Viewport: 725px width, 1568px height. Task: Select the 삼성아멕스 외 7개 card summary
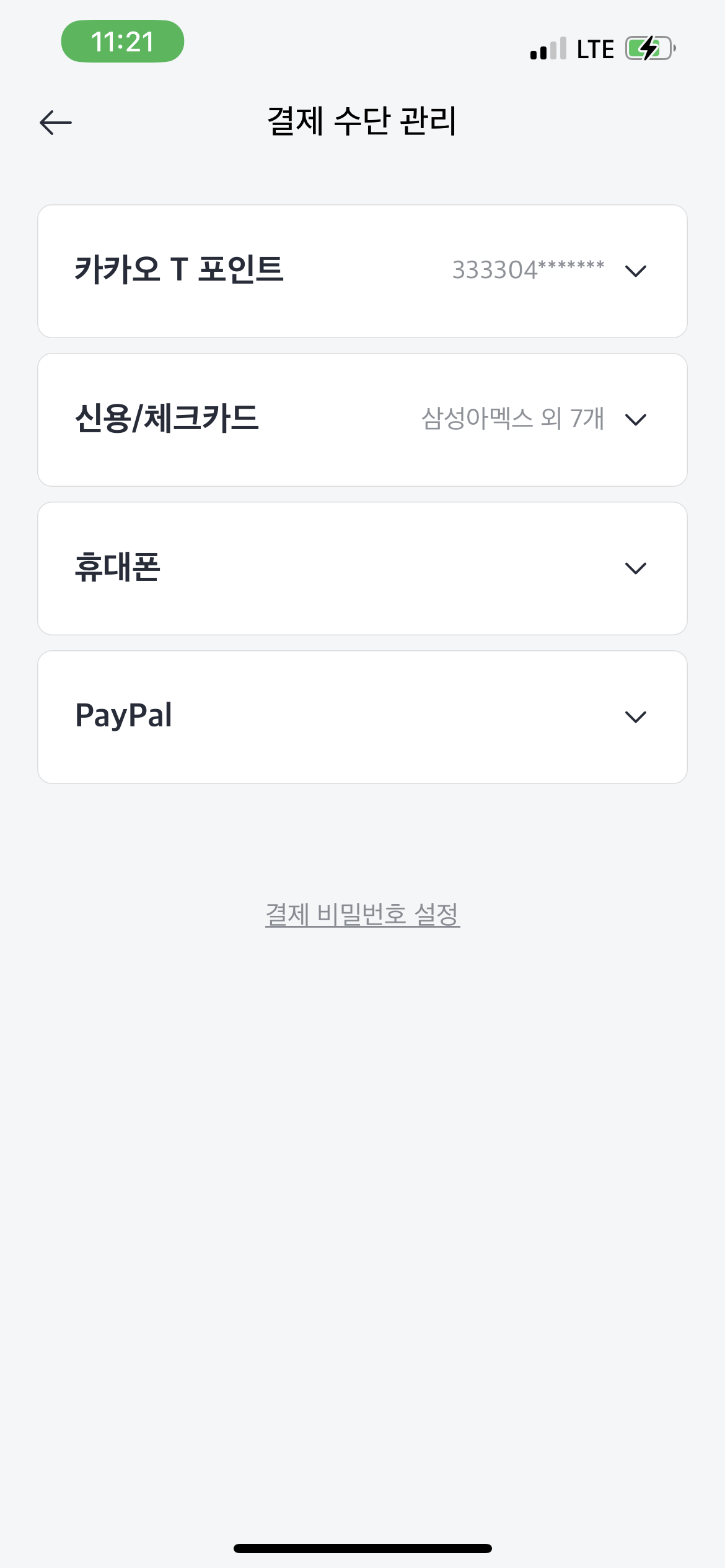click(515, 417)
